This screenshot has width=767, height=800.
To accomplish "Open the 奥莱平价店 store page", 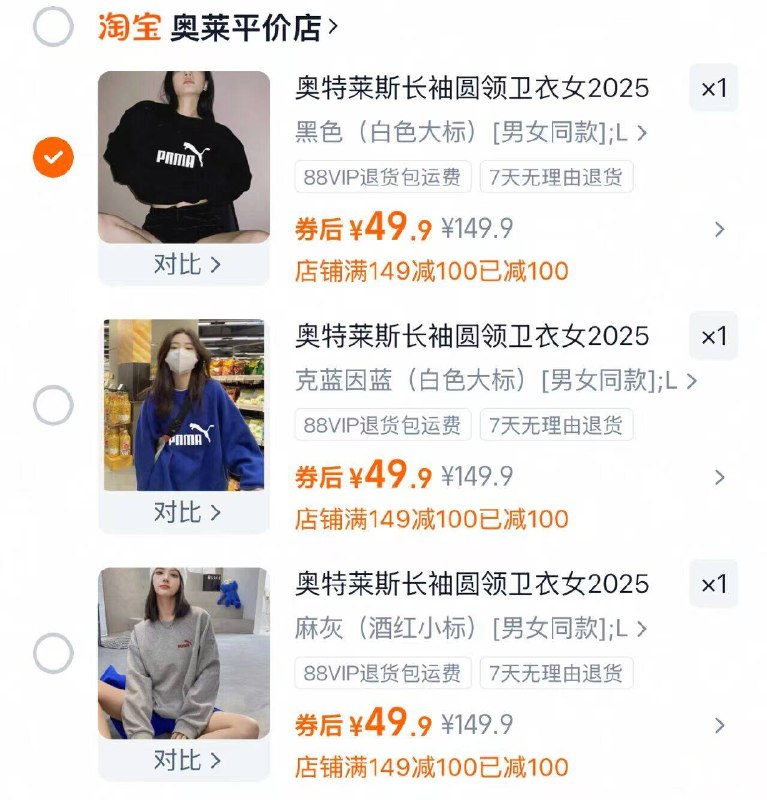I will point(248,28).
